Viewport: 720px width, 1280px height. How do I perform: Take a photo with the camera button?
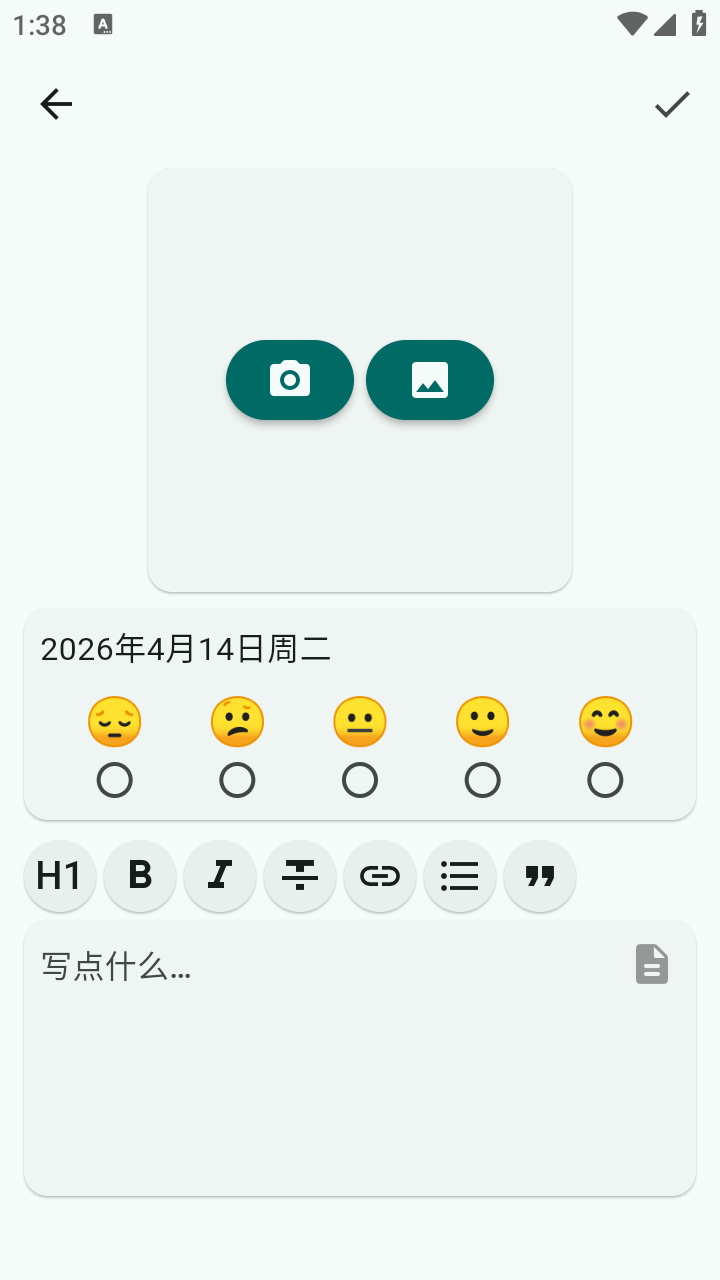(x=290, y=380)
